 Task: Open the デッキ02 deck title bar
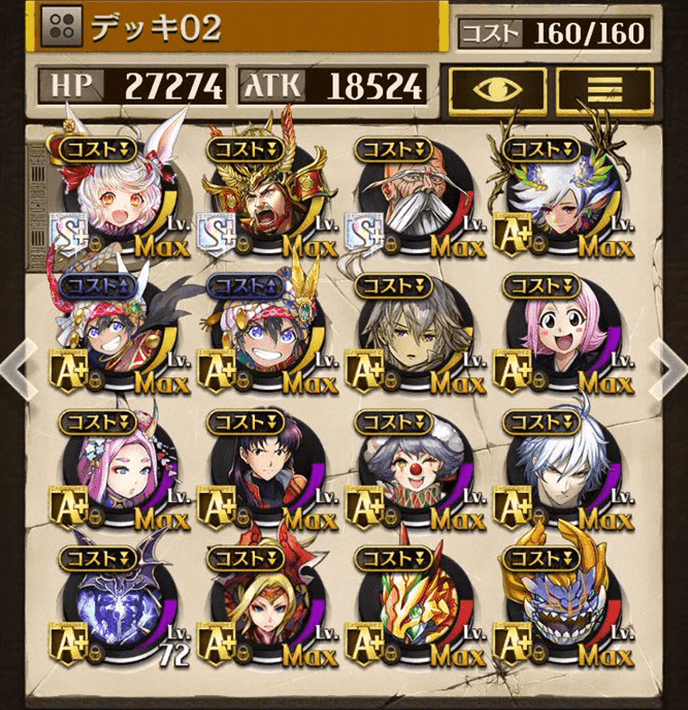point(238,29)
